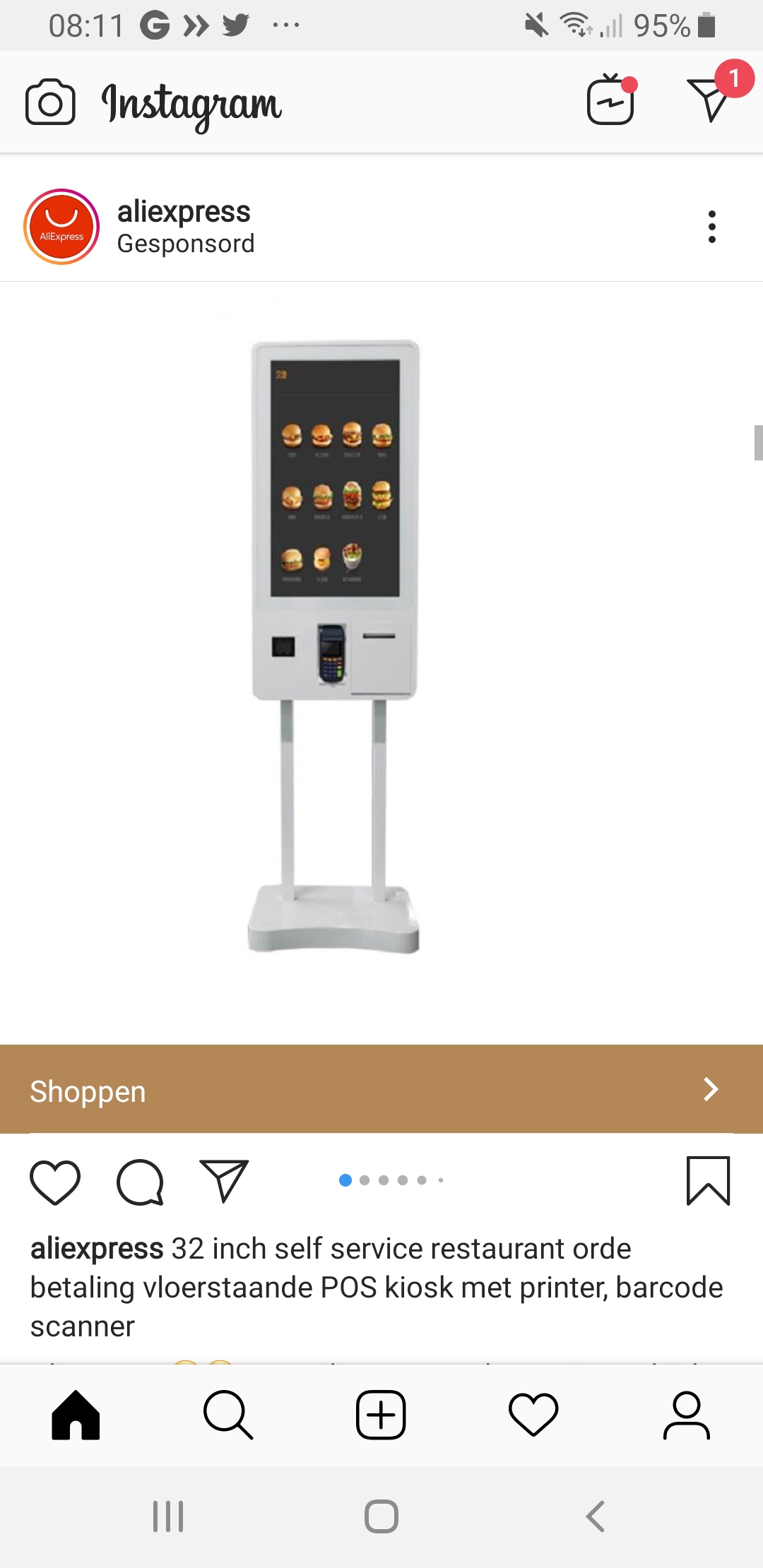Image resolution: width=763 pixels, height=1568 pixels.
Task: Save the post with the bookmark icon
Action: [708, 1180]
